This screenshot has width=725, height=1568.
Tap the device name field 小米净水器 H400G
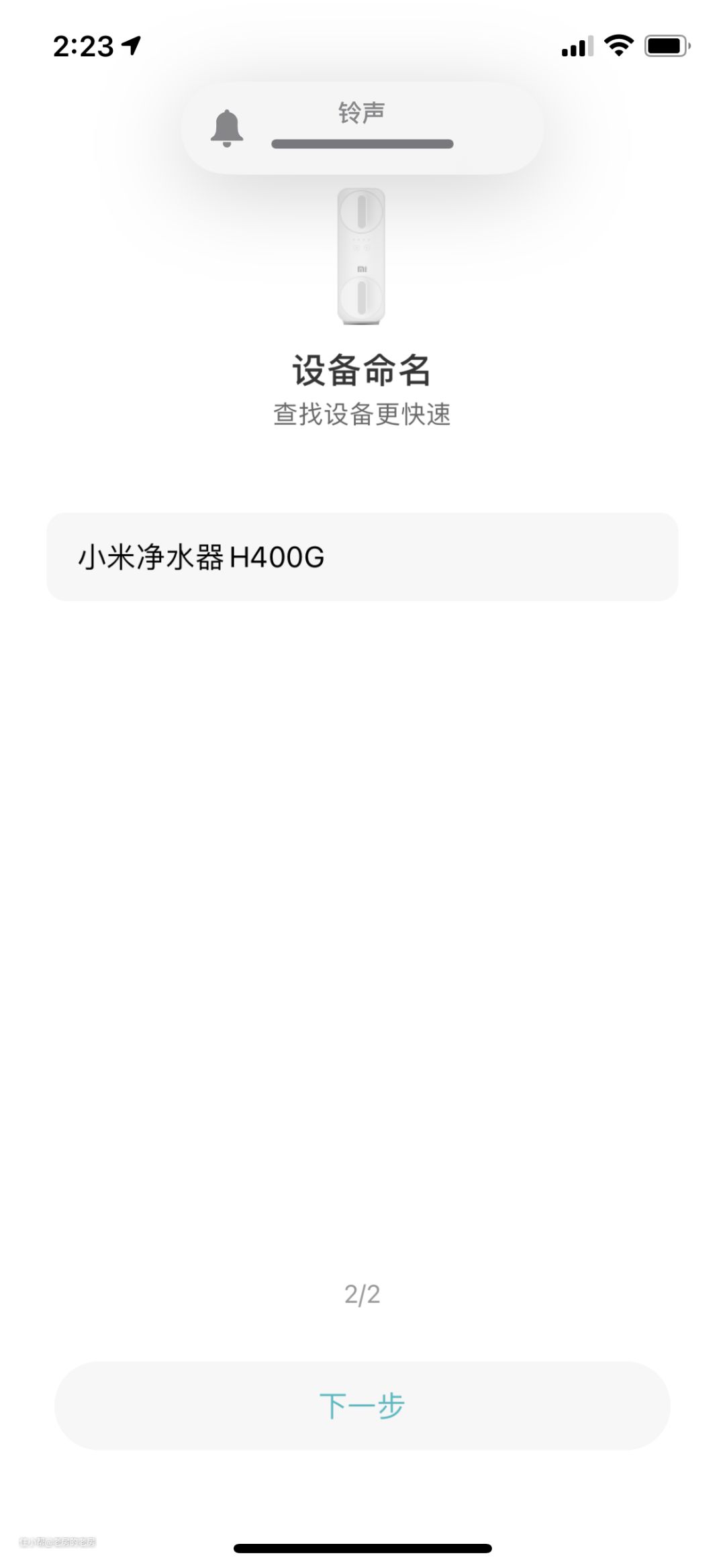point(362,557)
